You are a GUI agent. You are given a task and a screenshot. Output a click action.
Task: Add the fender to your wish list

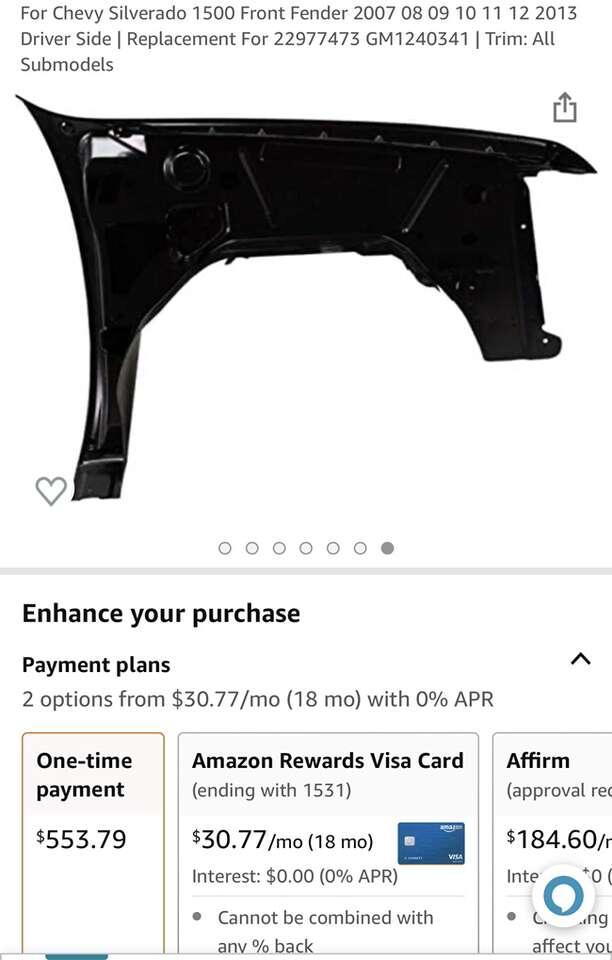point(51,490)
